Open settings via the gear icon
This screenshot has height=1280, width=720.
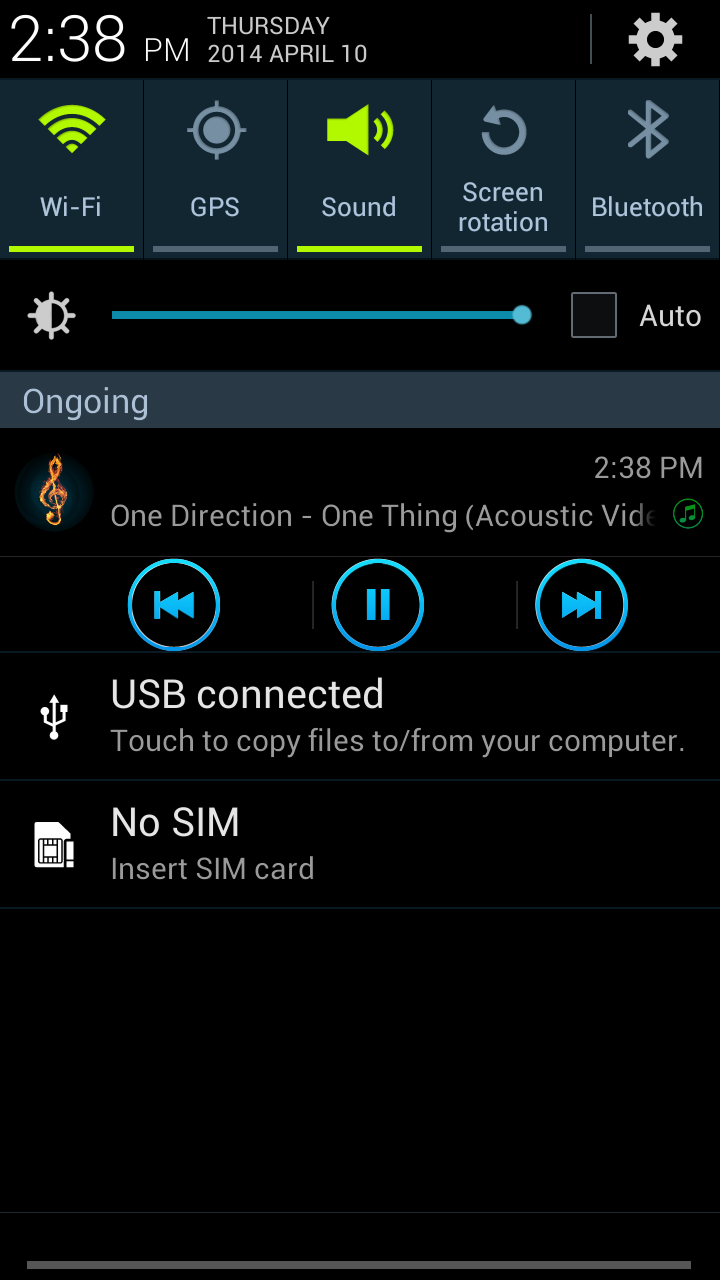tap(655, 40)
